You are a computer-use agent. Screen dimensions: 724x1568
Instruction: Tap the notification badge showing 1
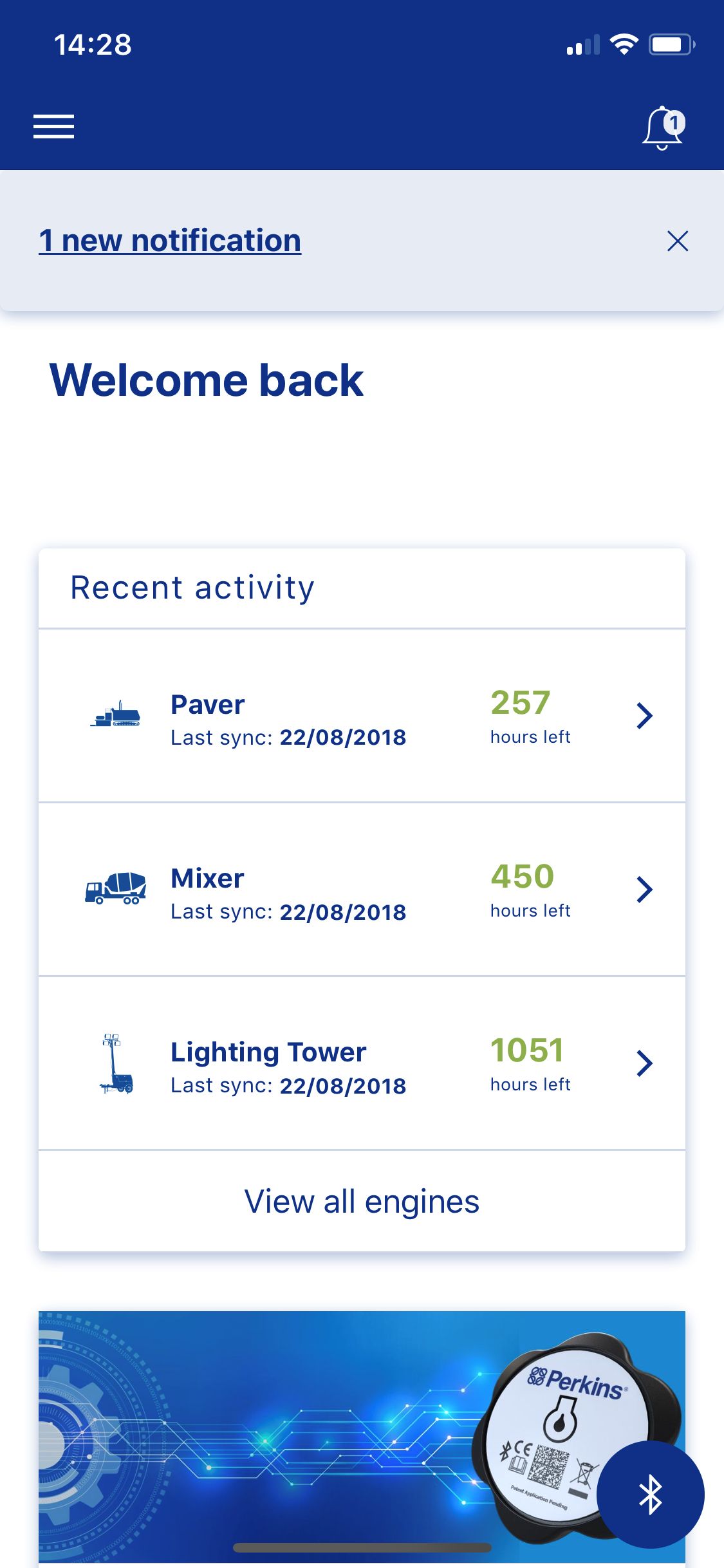point(674,122)
